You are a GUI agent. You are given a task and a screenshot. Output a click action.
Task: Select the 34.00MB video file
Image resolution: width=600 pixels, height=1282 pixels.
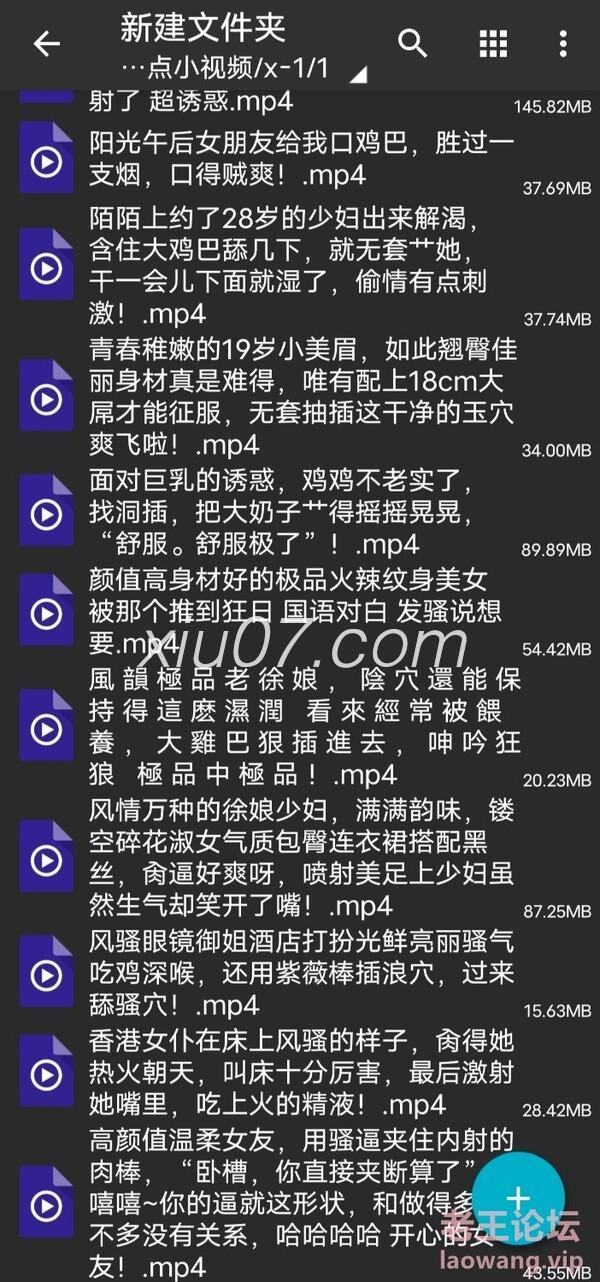tap(300, 397)
